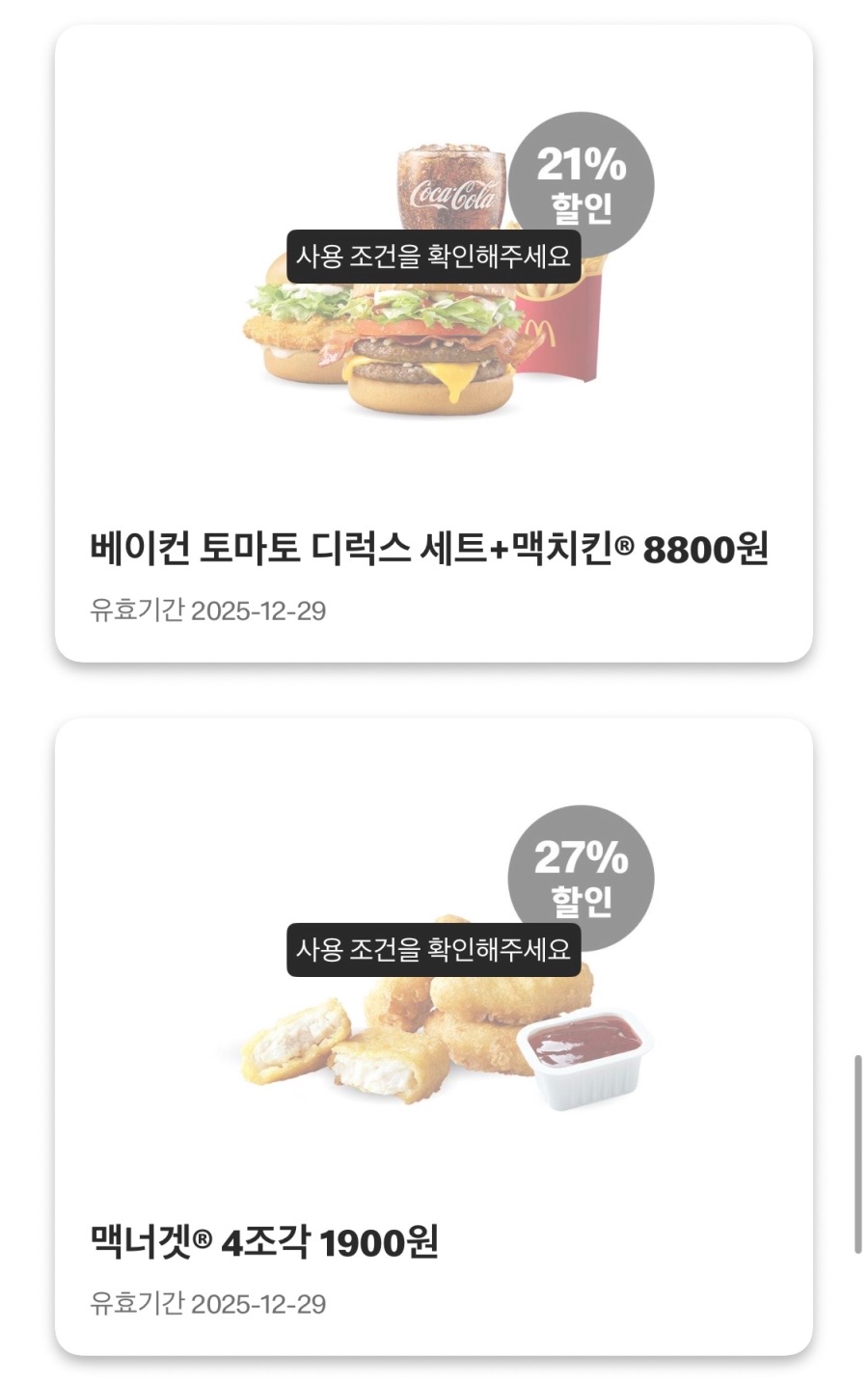Tap 사용 조건을 확인해주세요 on first coupon
Viewport: 868px width, 1384px height.
434,257
